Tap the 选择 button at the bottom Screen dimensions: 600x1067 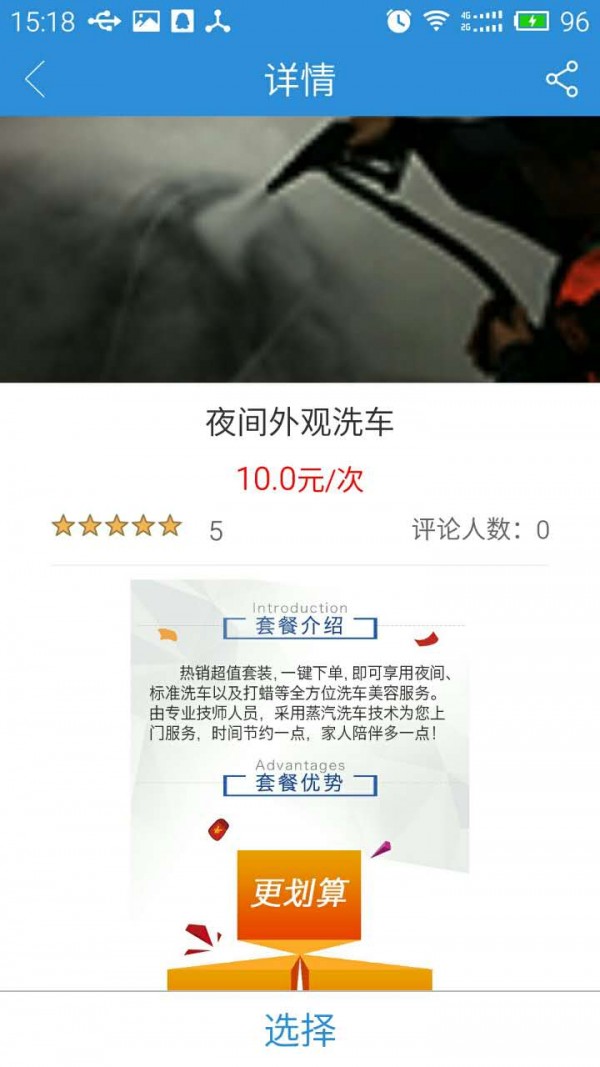pos(300,1030)
